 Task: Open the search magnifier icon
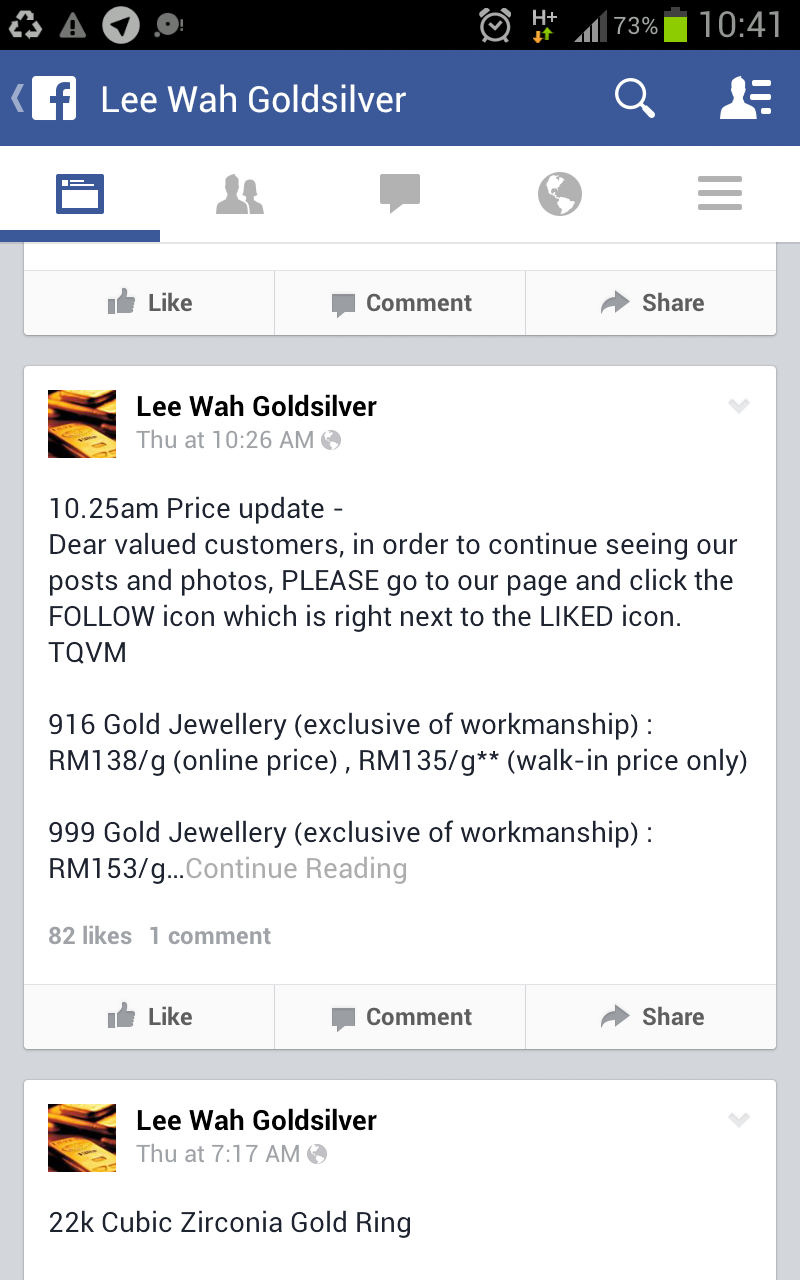pos(634,99)
